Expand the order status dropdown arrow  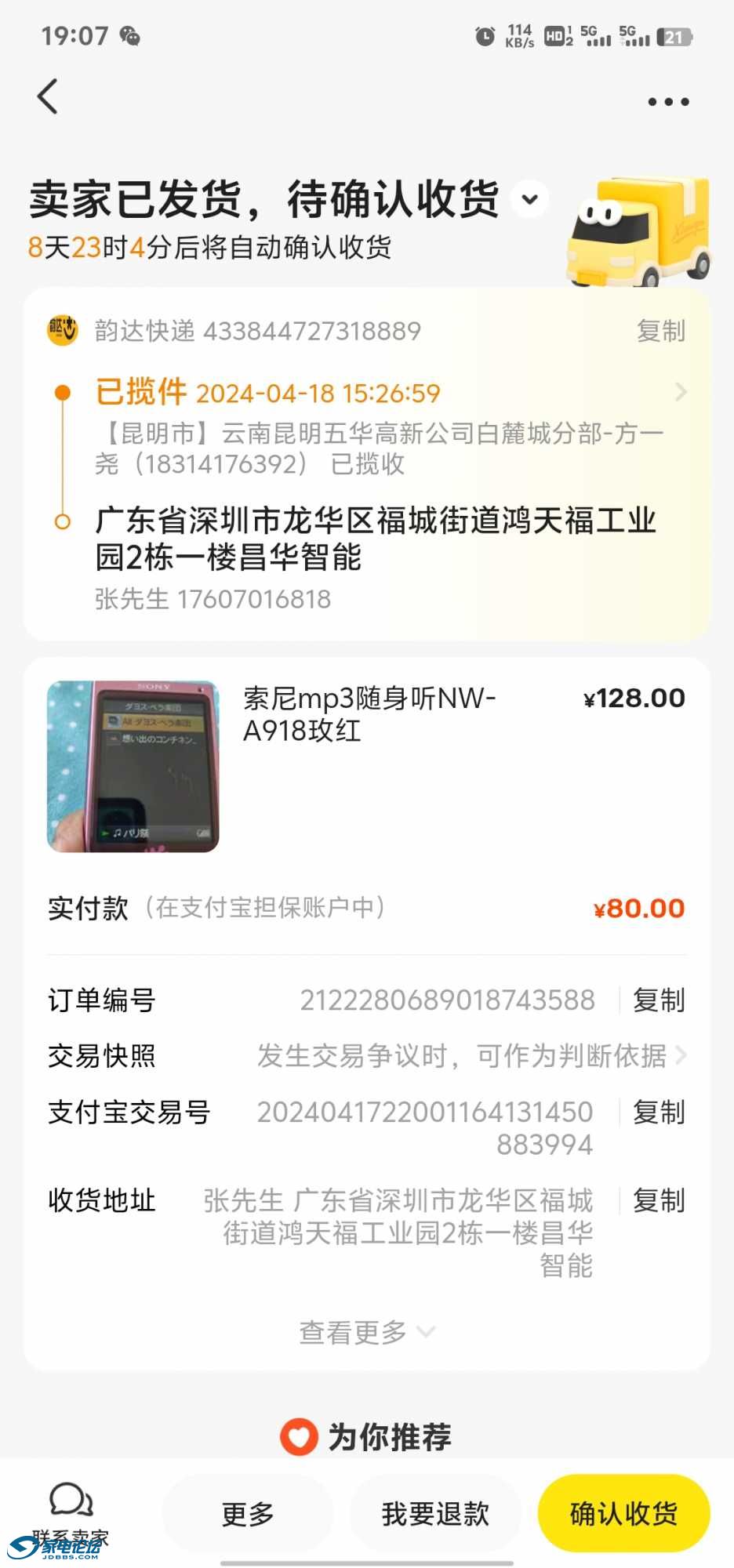pos(530,199)
